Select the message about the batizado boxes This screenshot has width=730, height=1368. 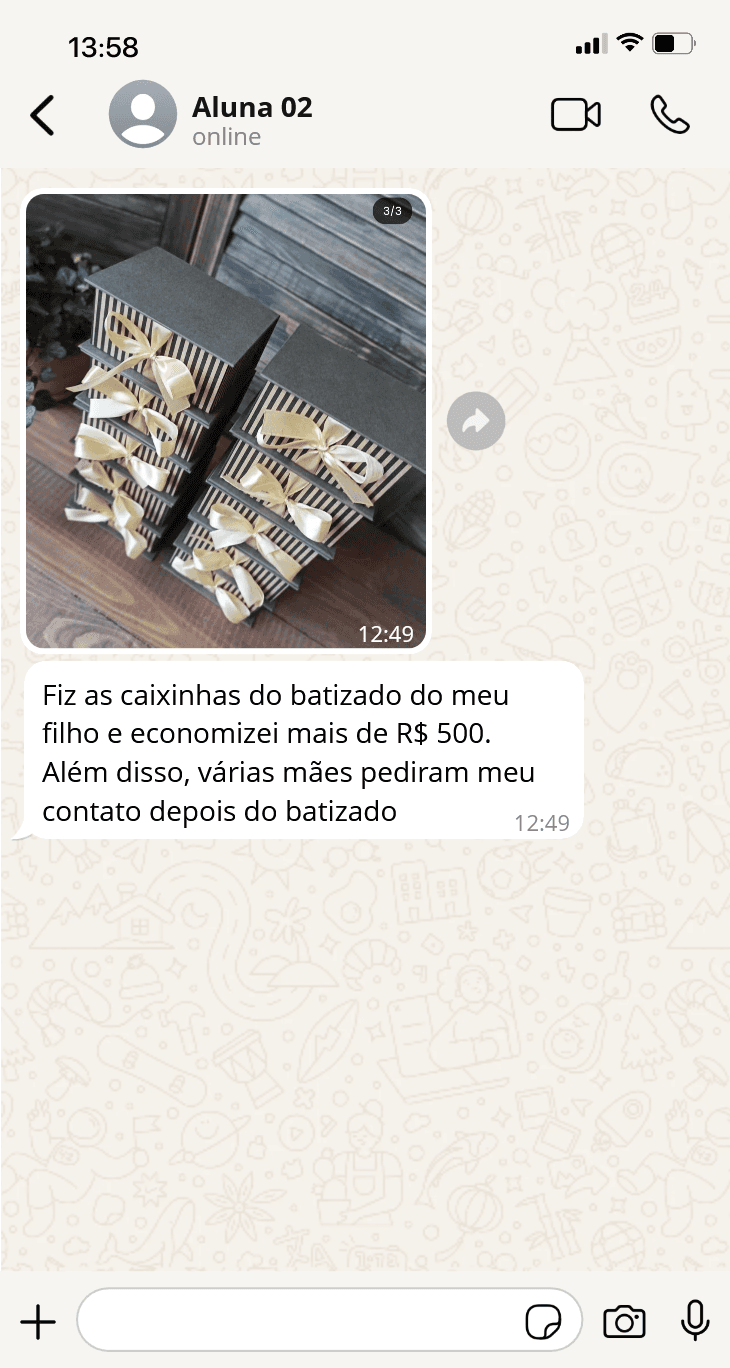[300, 750]
